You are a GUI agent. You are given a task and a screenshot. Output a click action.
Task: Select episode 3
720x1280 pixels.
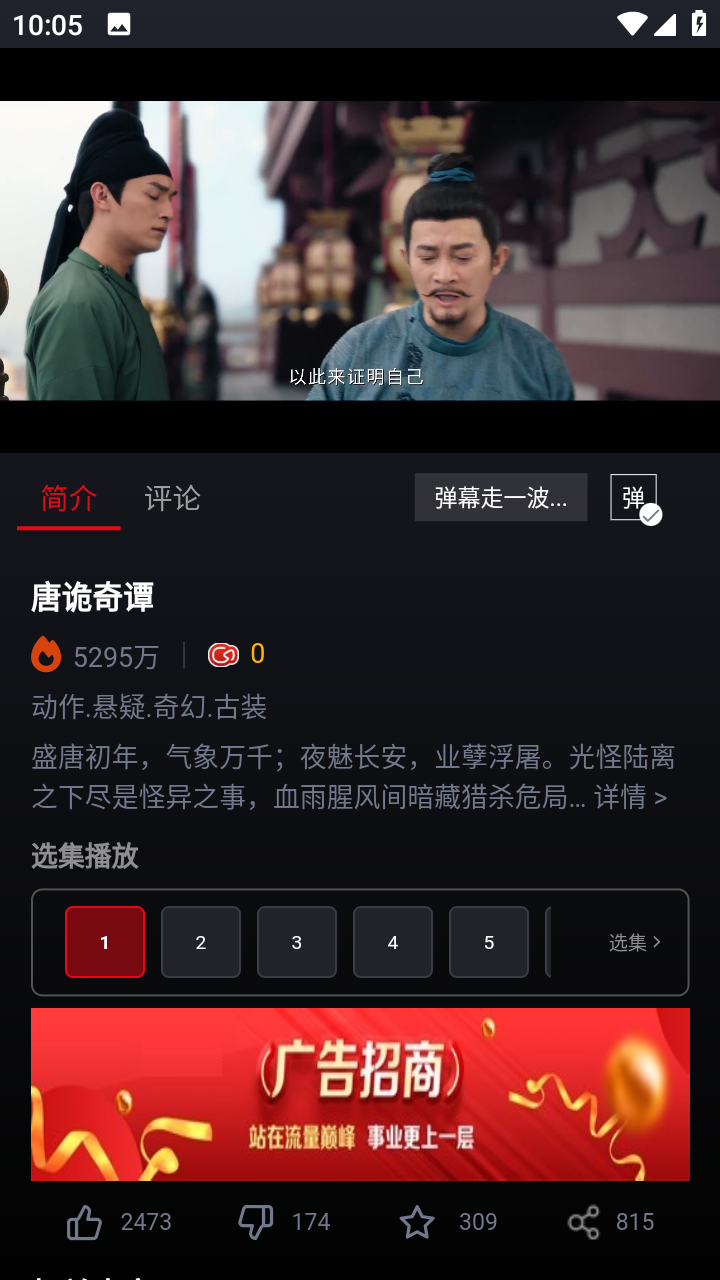pos(296,941)
